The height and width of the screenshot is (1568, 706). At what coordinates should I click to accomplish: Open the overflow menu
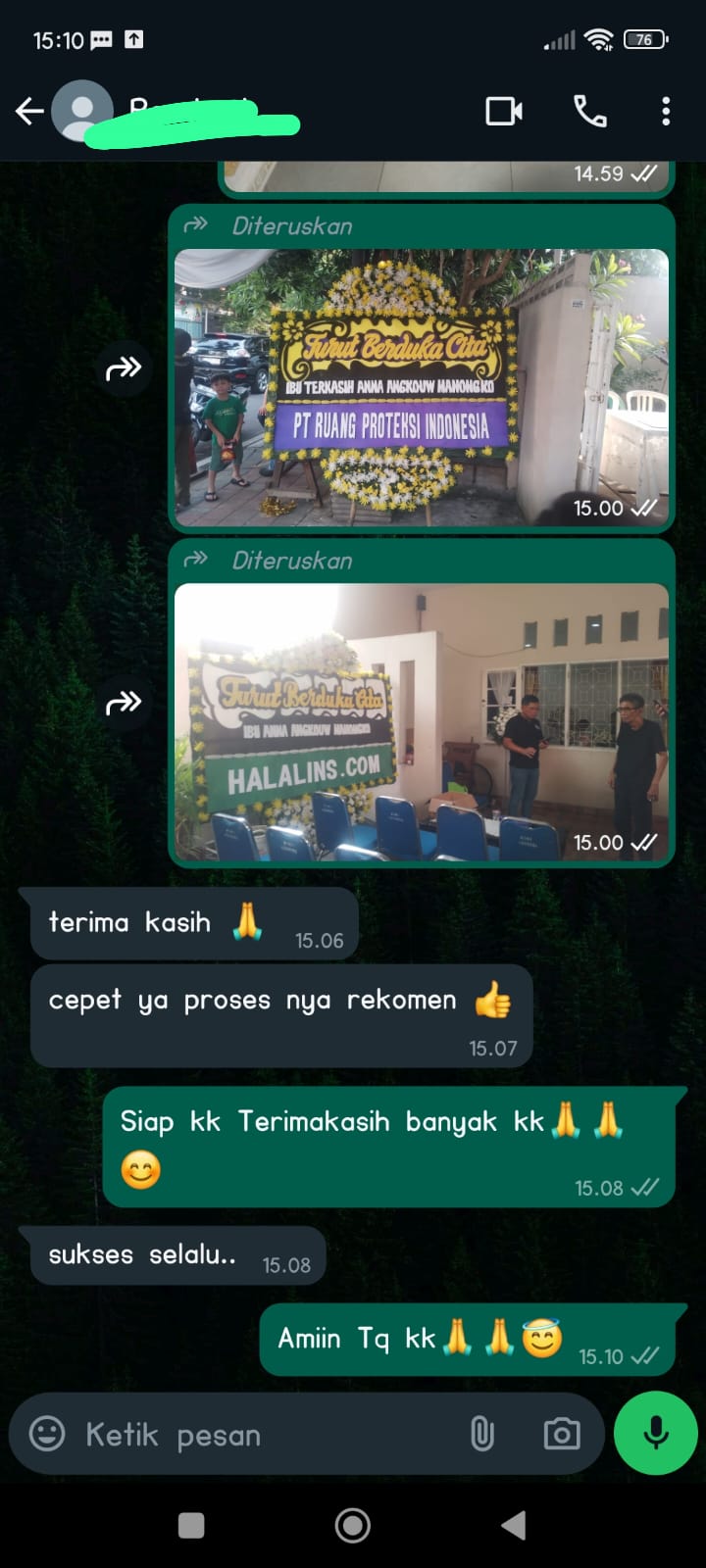(666, 112)
